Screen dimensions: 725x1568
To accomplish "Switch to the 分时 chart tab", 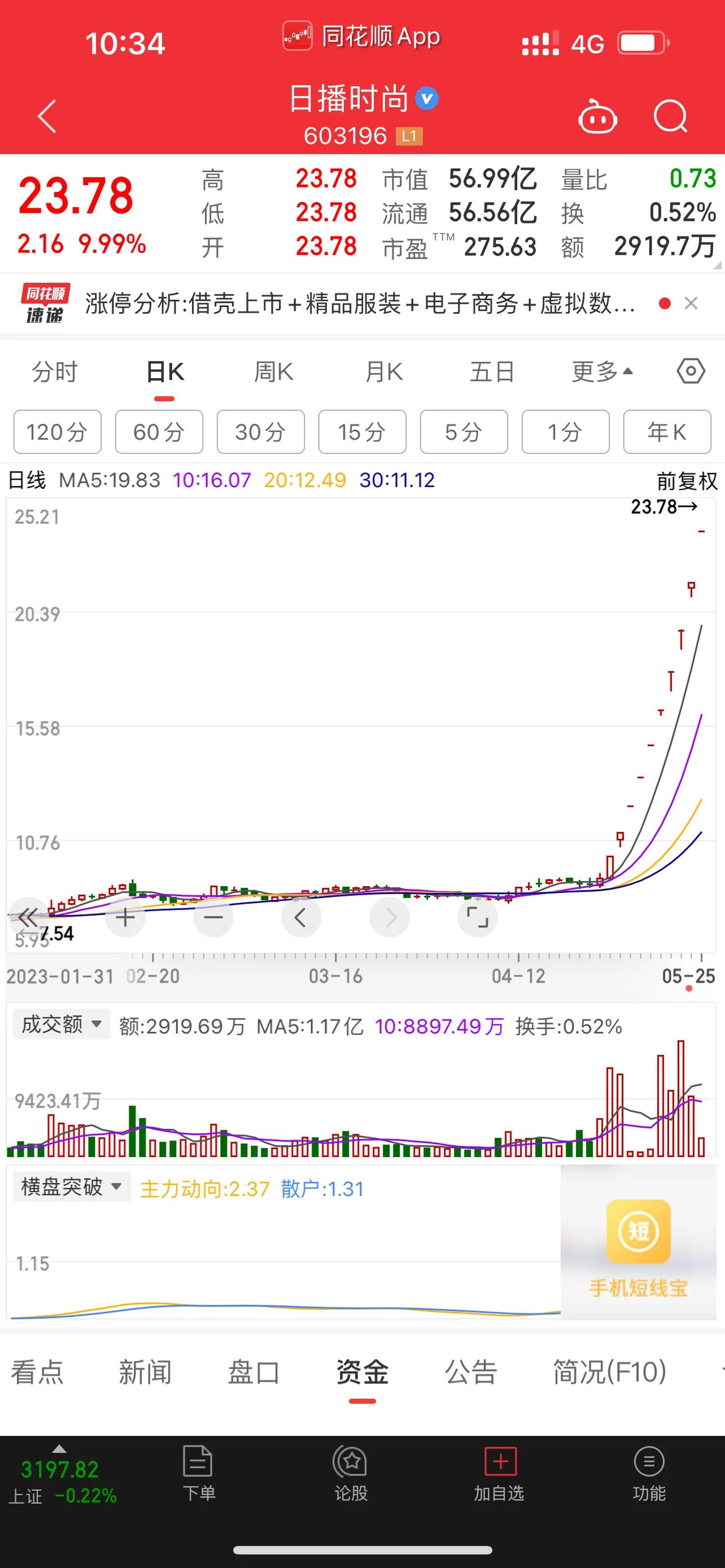I will tap(55, 371).
